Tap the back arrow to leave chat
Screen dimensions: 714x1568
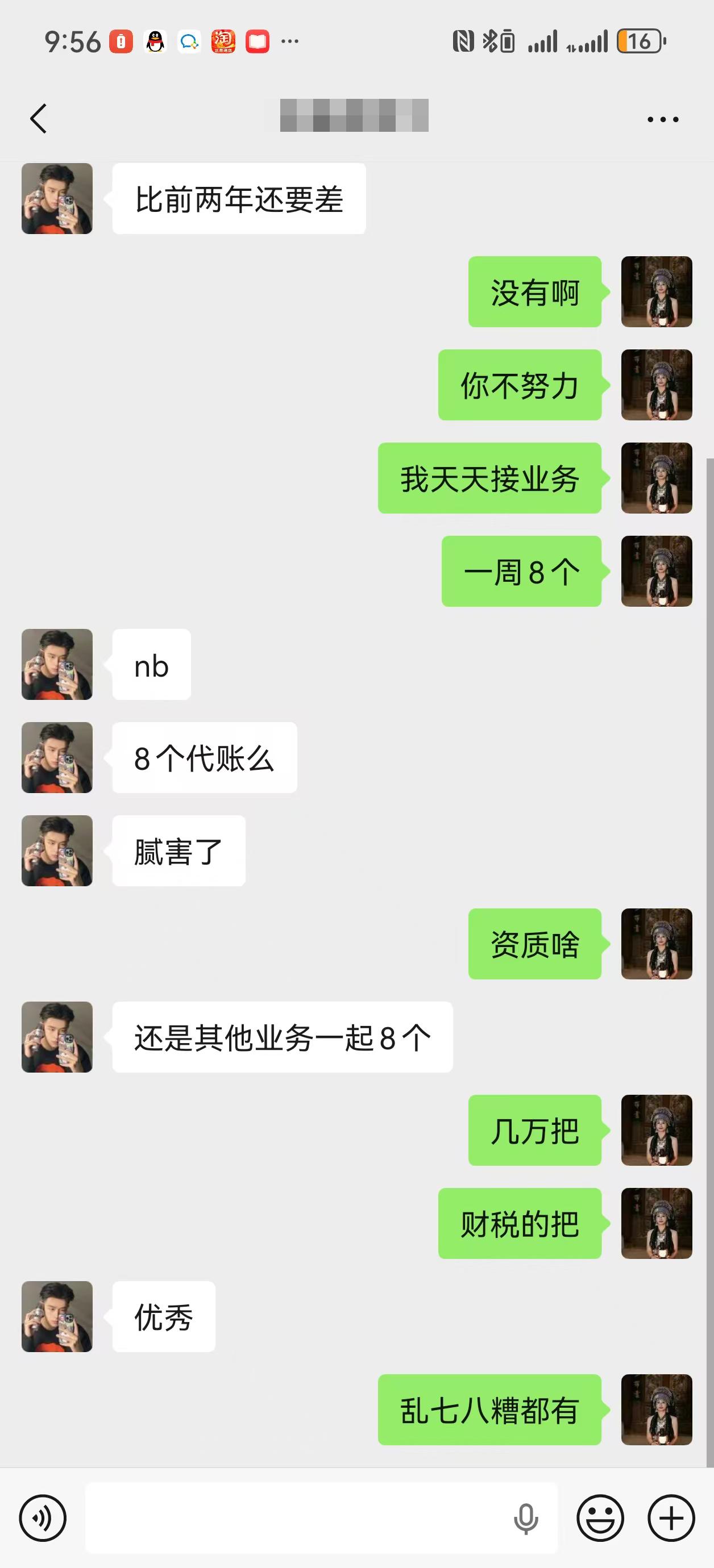[39, 119]
